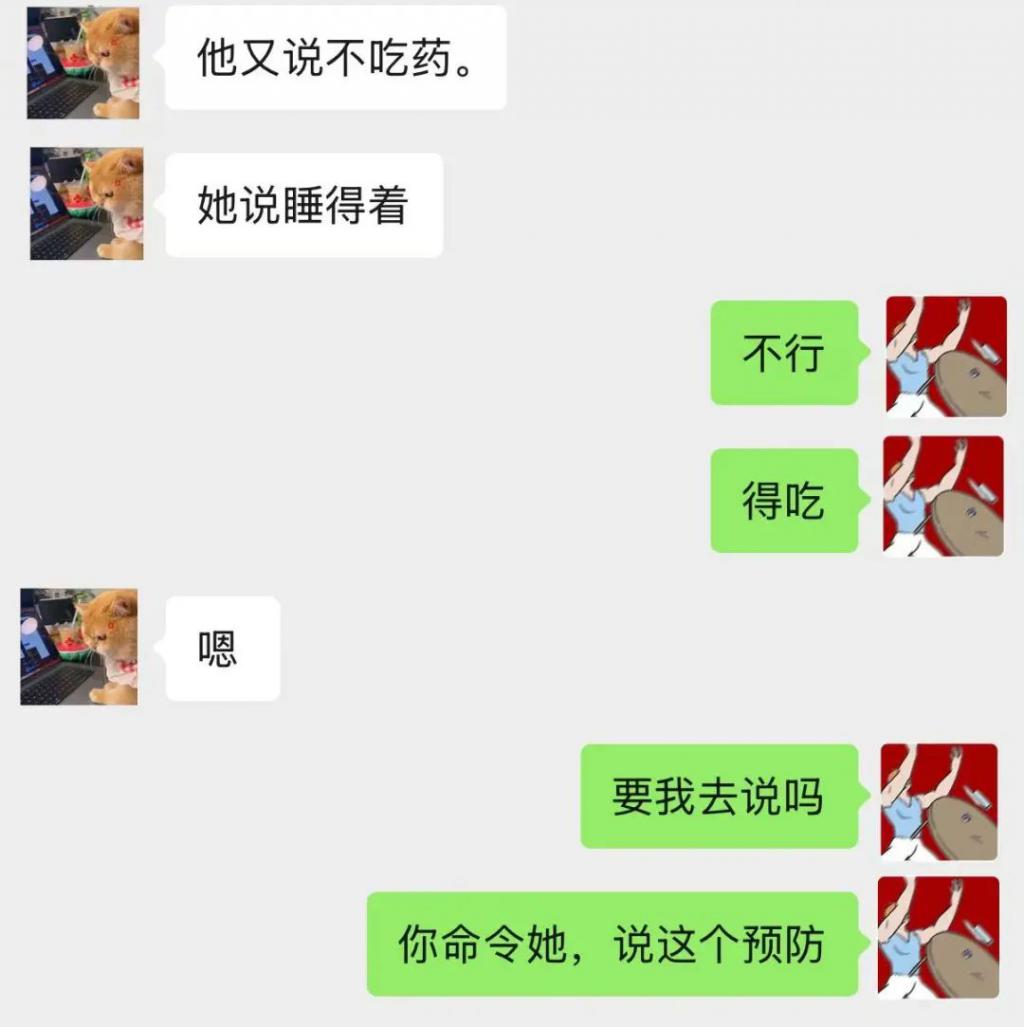Open profile avatar beside "你命令她，说这个预防"
Viewport: 1024px width, 1027px height.
(938, 938)
